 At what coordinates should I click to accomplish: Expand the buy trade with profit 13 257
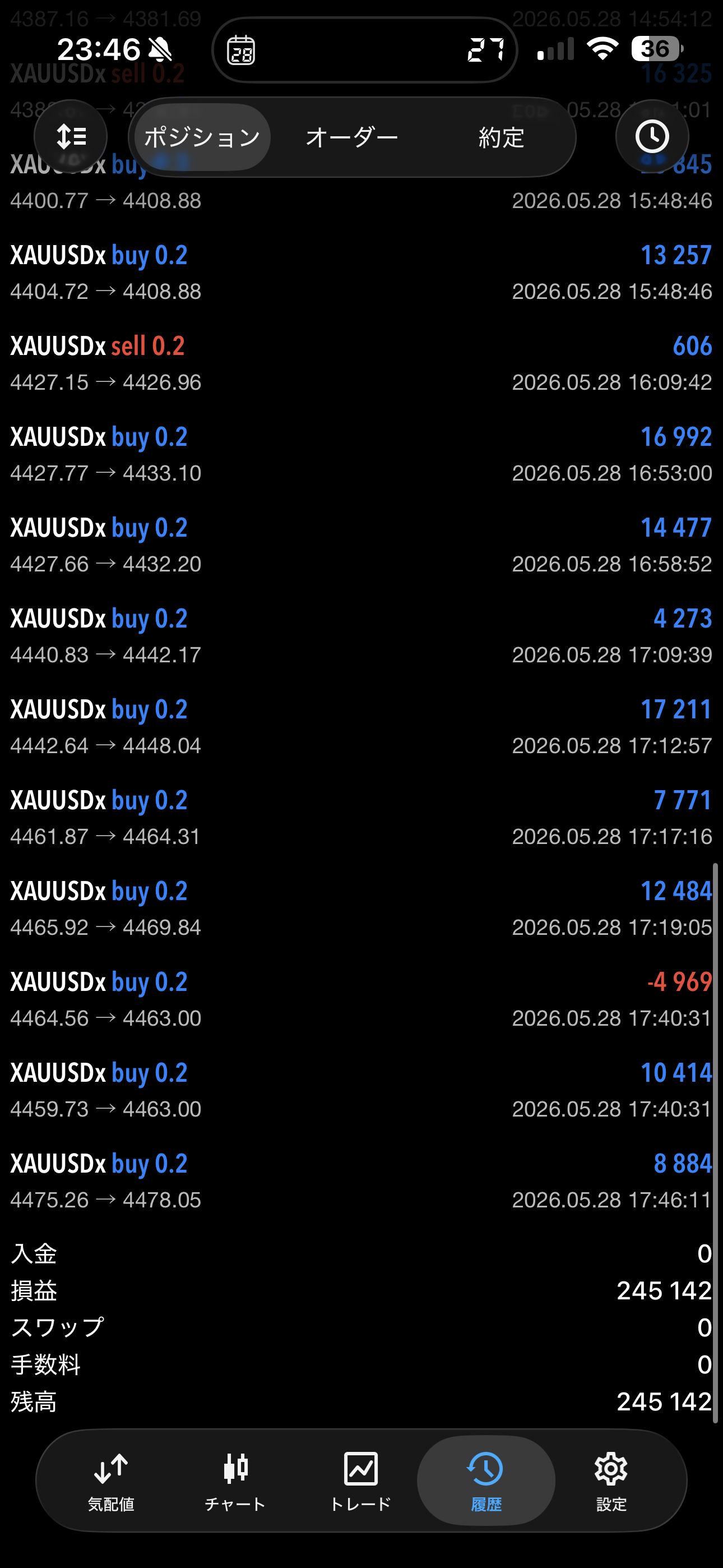(x=361, y=273)
